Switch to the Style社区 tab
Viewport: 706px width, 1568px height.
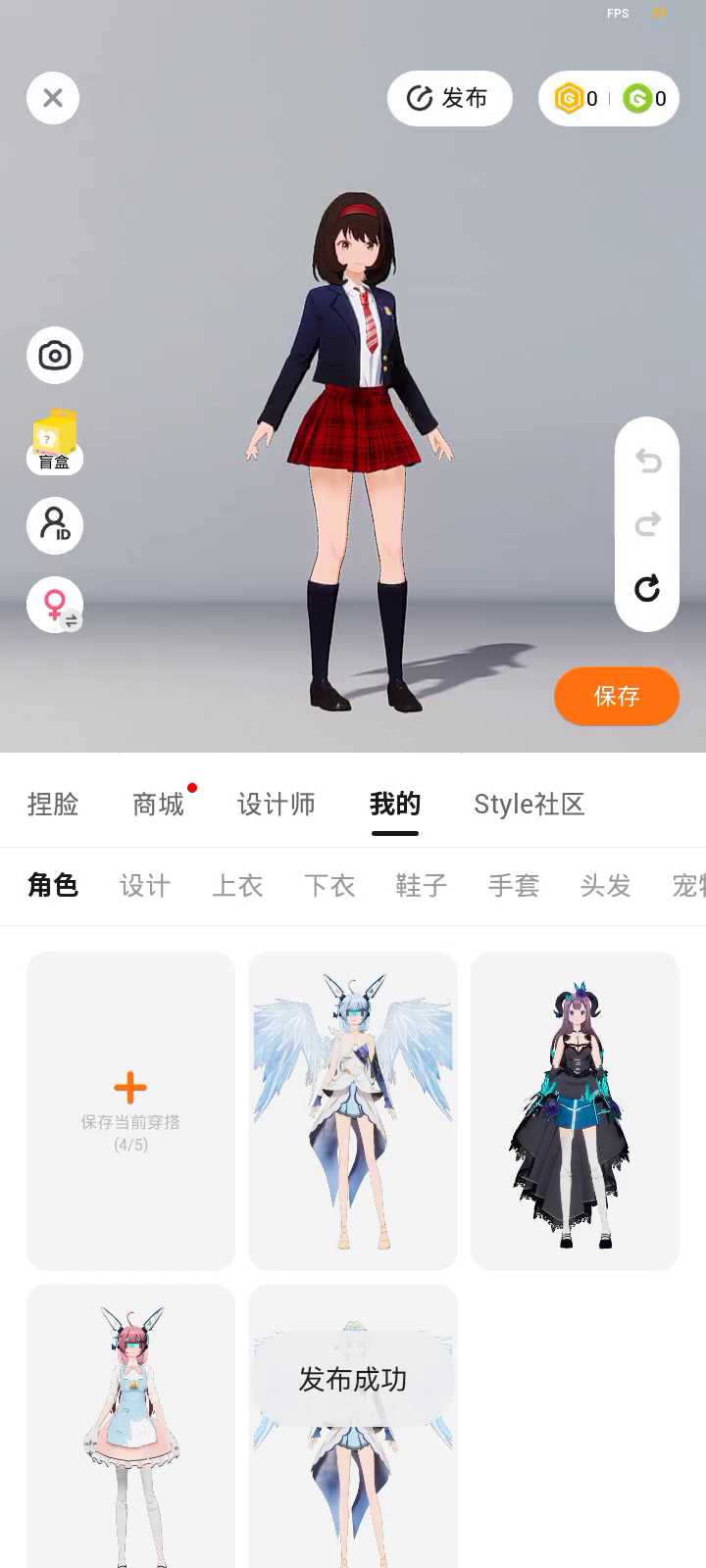pos(529,805)
